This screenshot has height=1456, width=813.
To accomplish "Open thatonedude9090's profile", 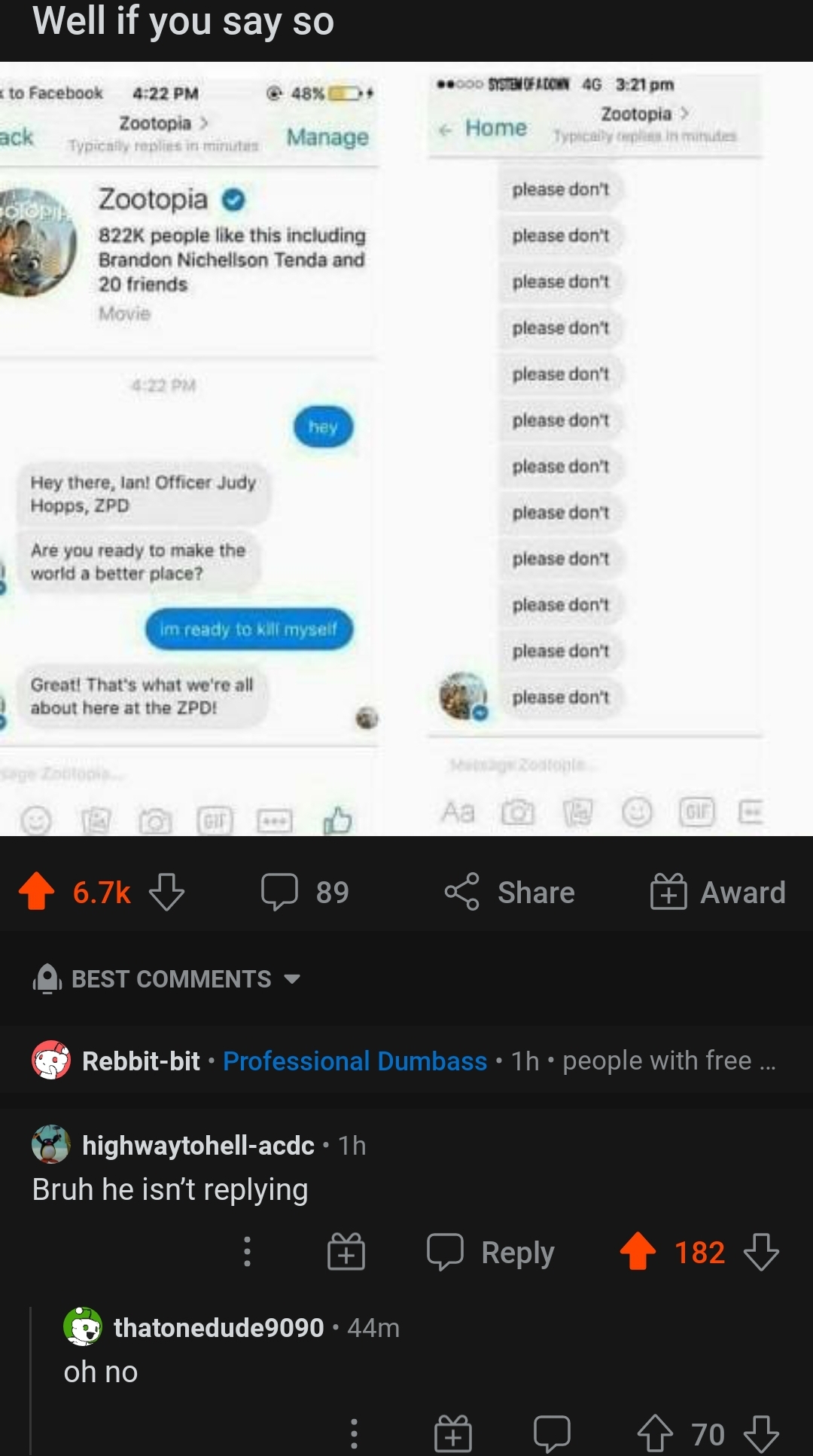I will pyautogui.click(x=218, y=1327).
